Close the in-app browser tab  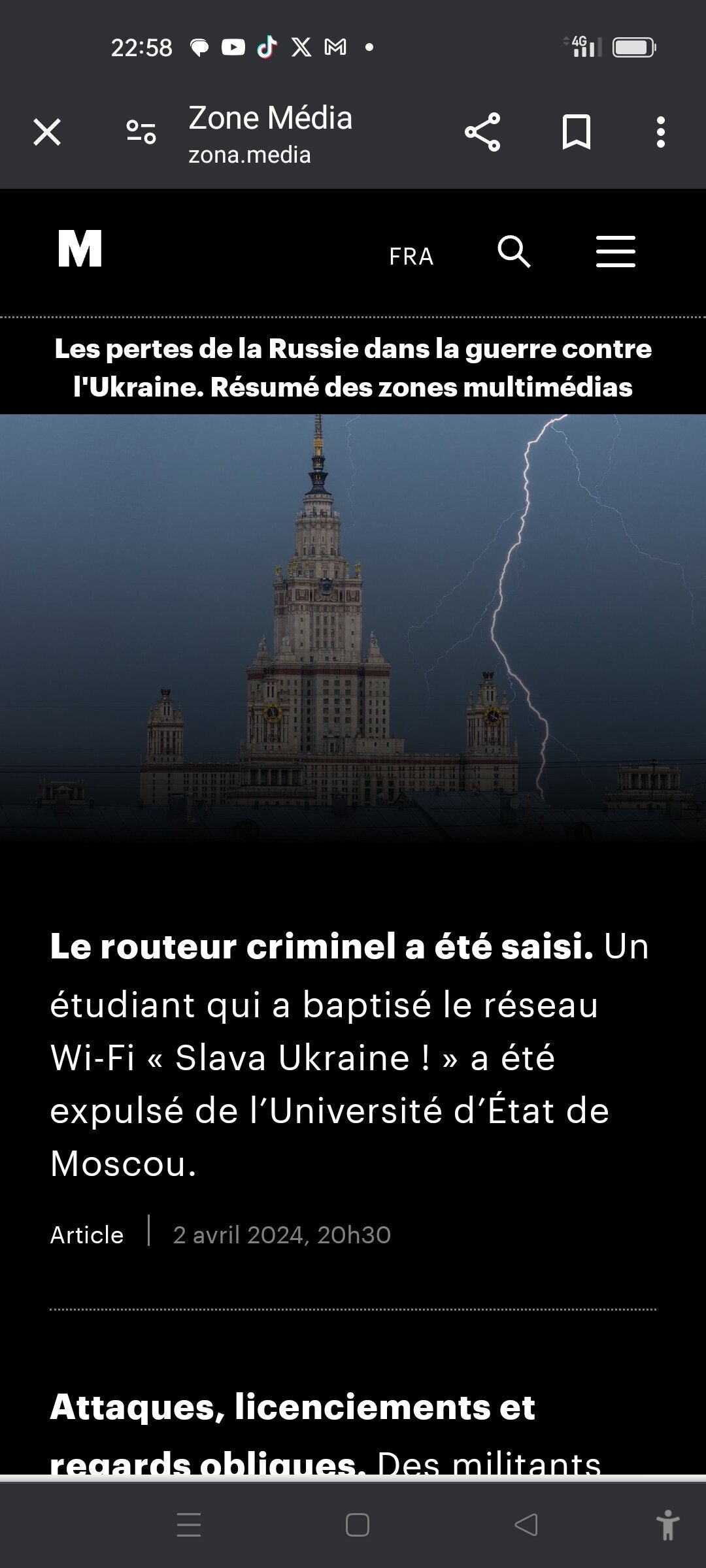point(47,133)
